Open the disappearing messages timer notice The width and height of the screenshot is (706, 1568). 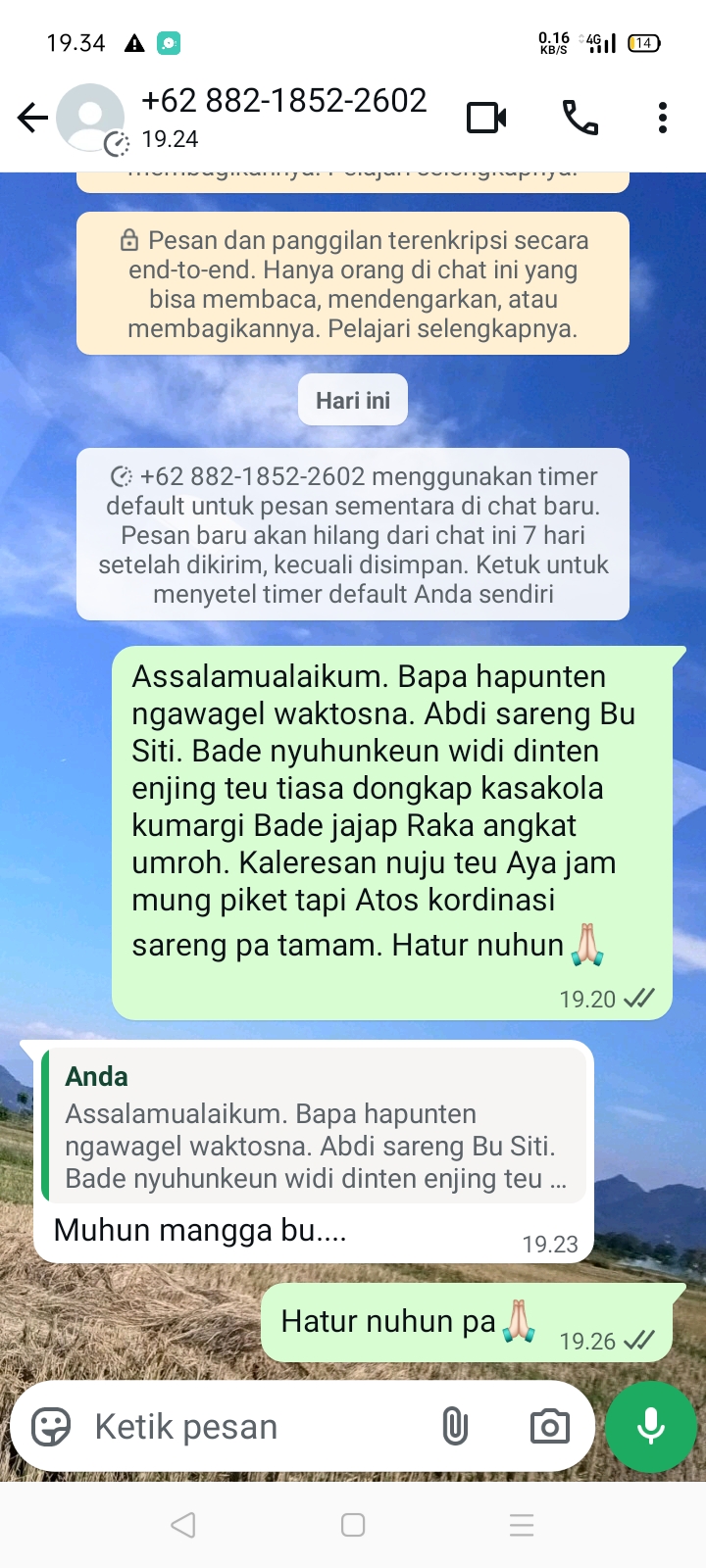coord(353,534)
